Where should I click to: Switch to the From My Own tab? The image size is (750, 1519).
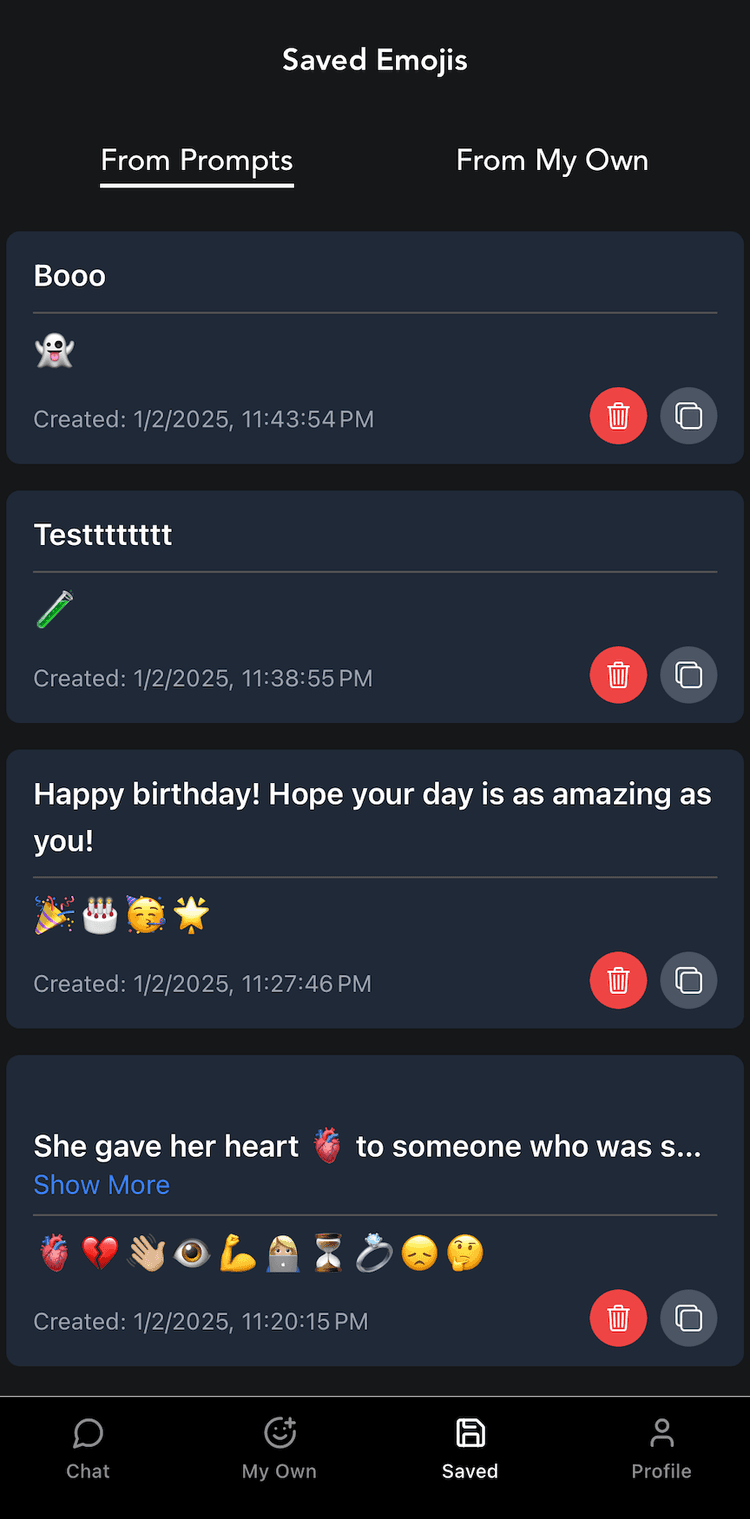tap(552, 160)
